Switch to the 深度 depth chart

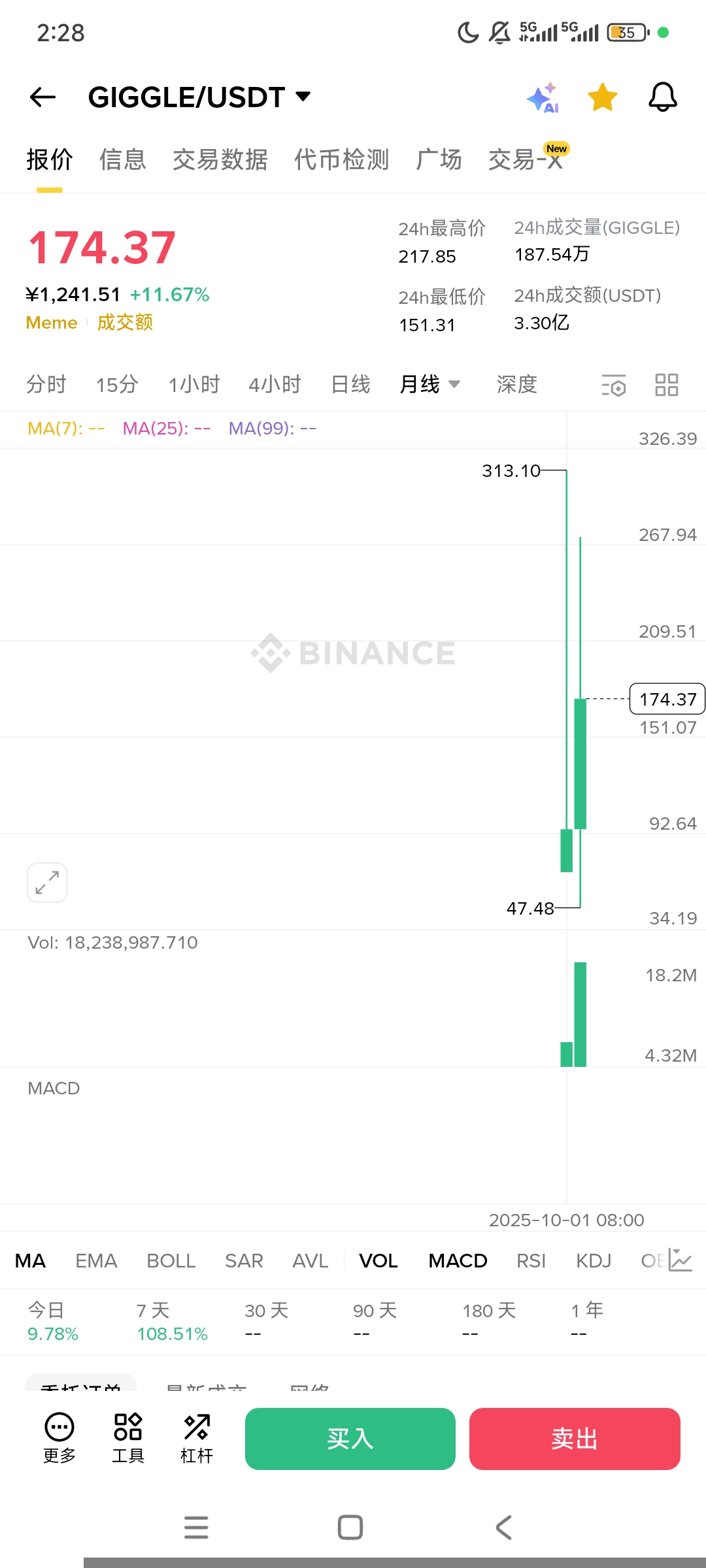click(516, 384)
